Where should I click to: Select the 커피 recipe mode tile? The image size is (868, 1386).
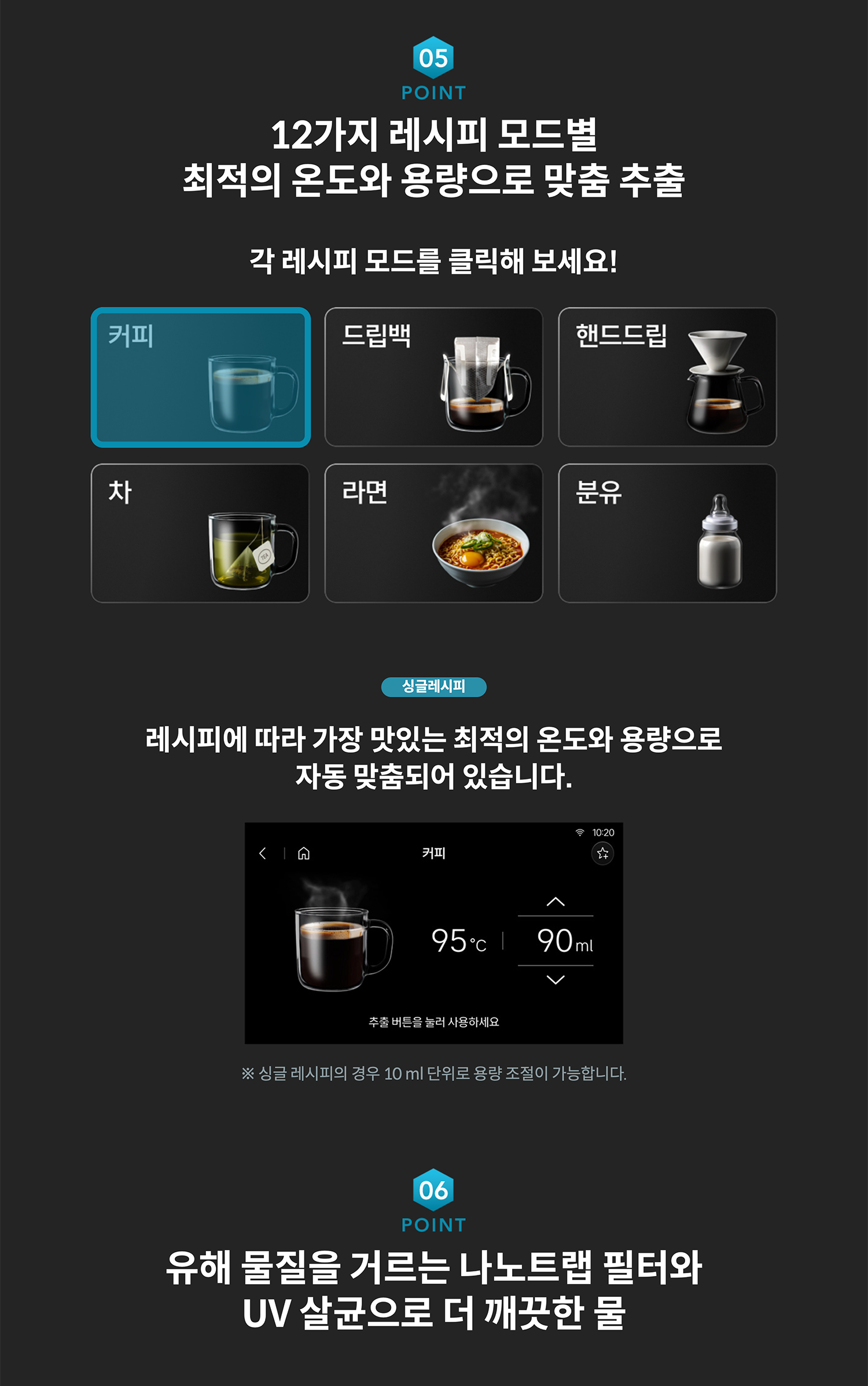click(x=200, y=377)
